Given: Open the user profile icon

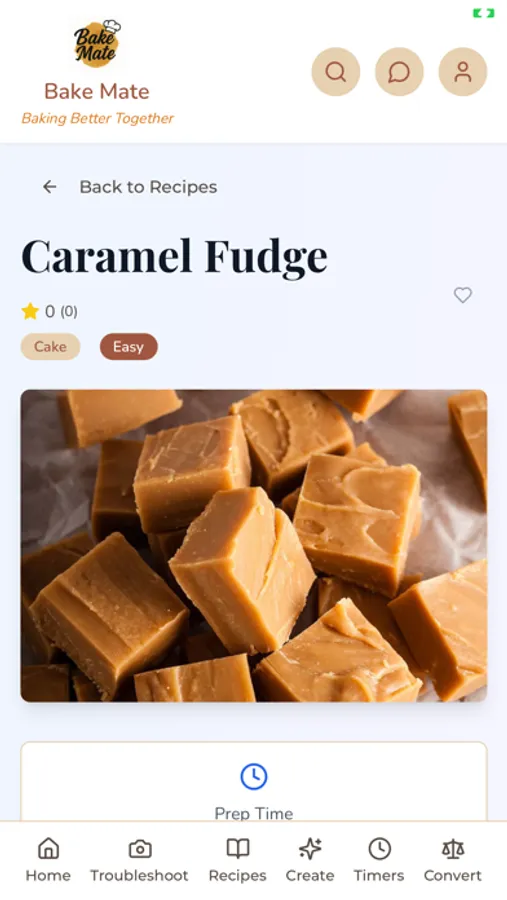Looking at the screenshot, I should click(x=463, y=72).
